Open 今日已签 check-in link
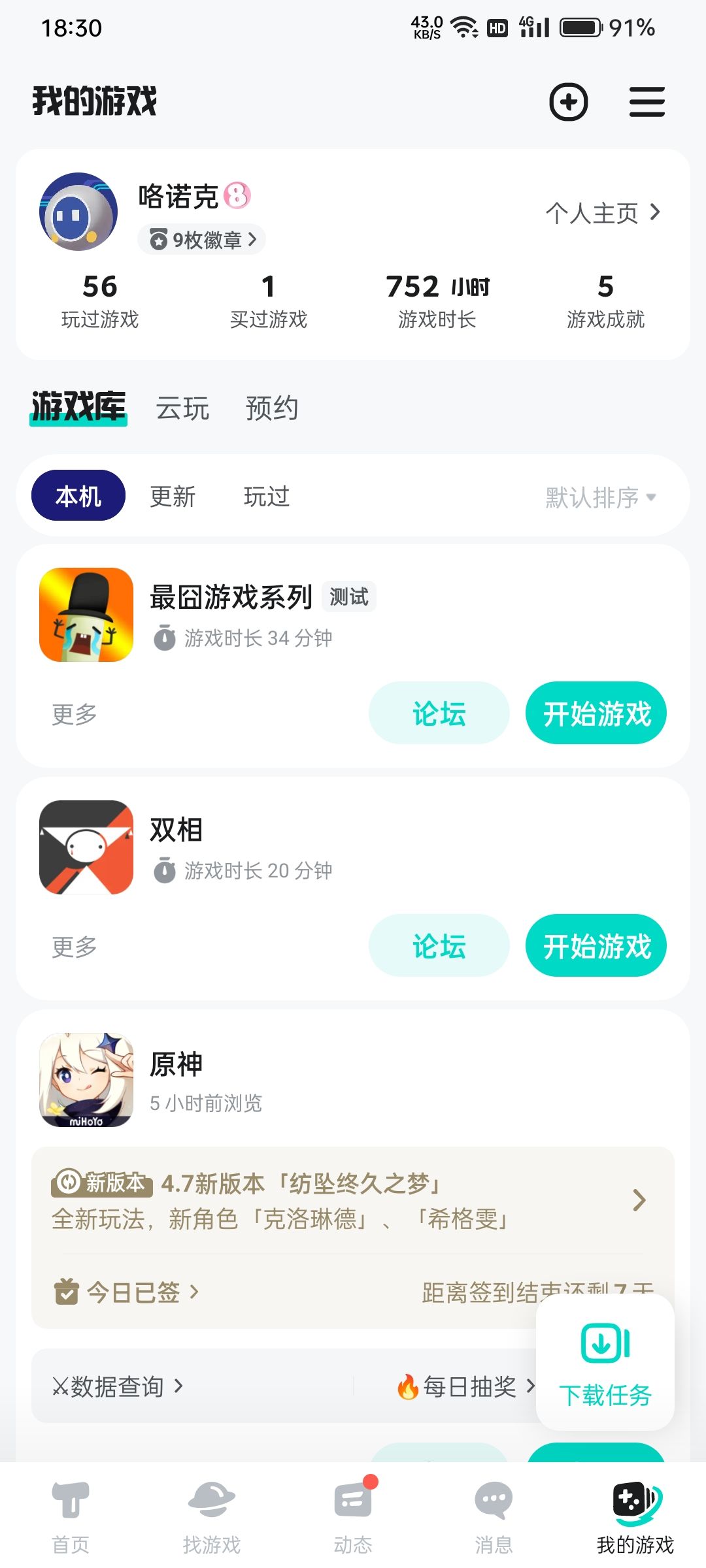The width and height of the screenshot is (706, 1568). 126,1292
